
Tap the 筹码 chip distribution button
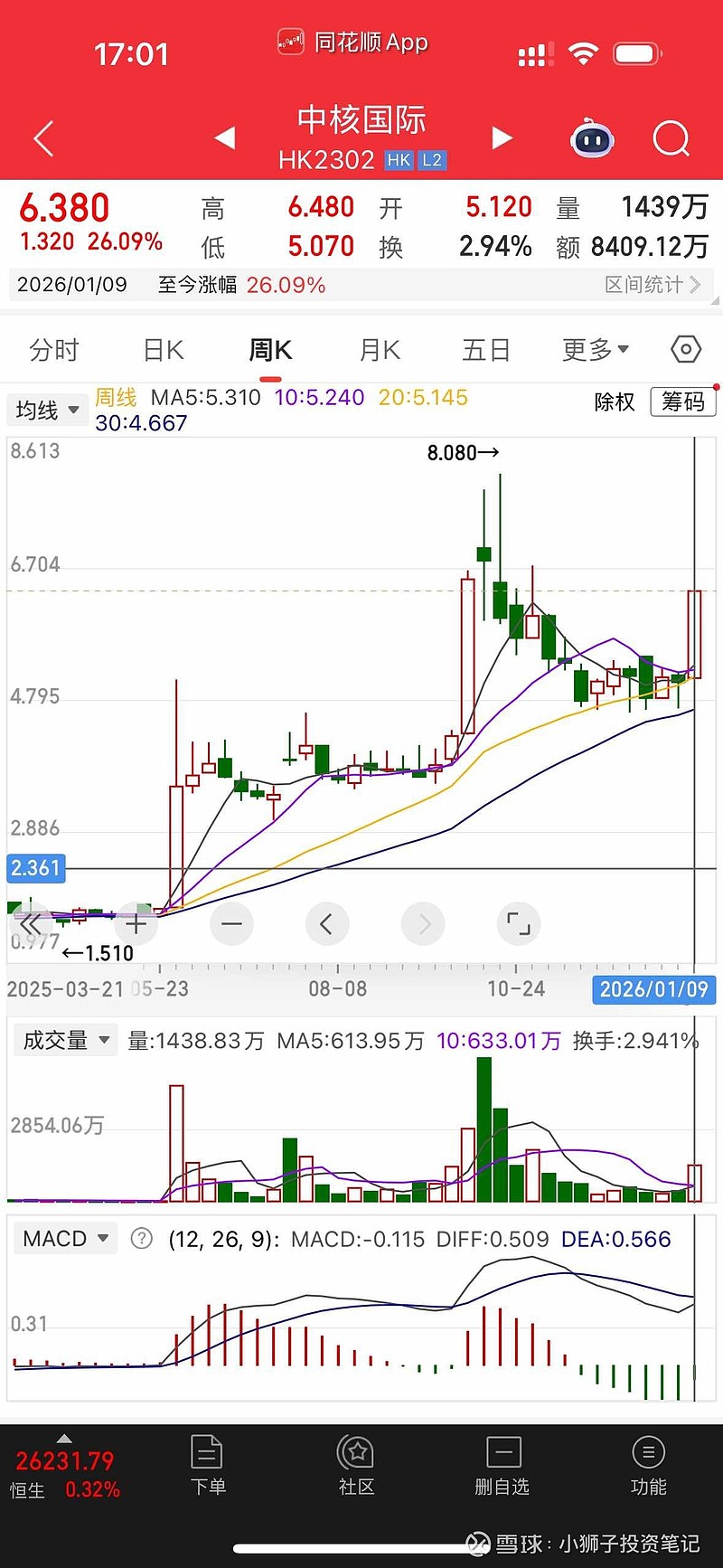point(682,402)
